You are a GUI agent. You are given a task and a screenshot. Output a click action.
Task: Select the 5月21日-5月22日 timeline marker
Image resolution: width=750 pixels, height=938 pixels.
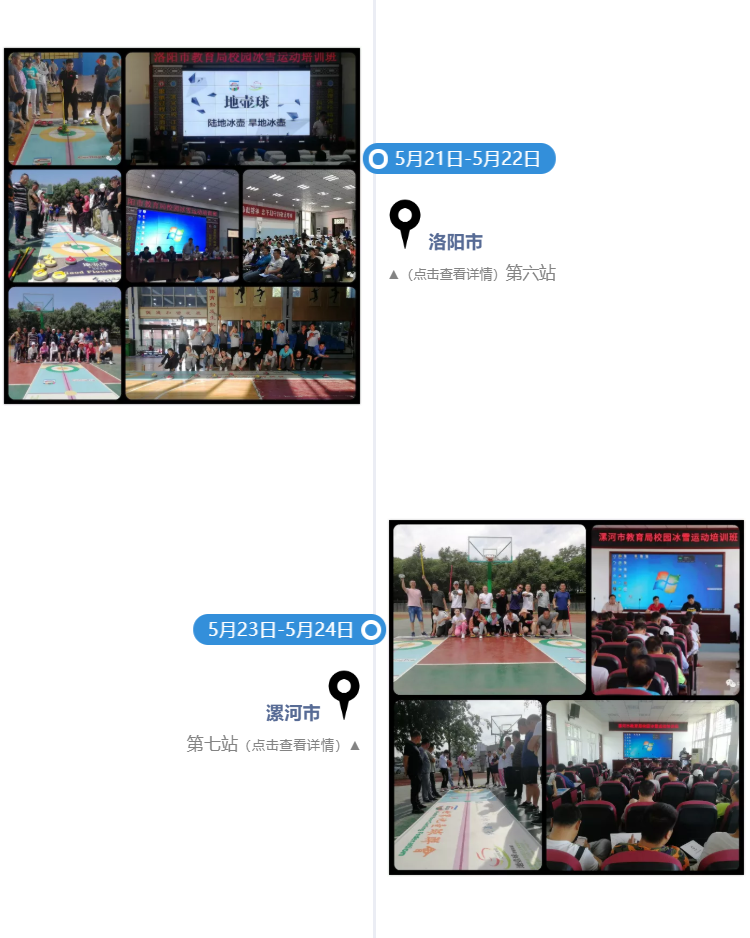(x=459, y=158)
